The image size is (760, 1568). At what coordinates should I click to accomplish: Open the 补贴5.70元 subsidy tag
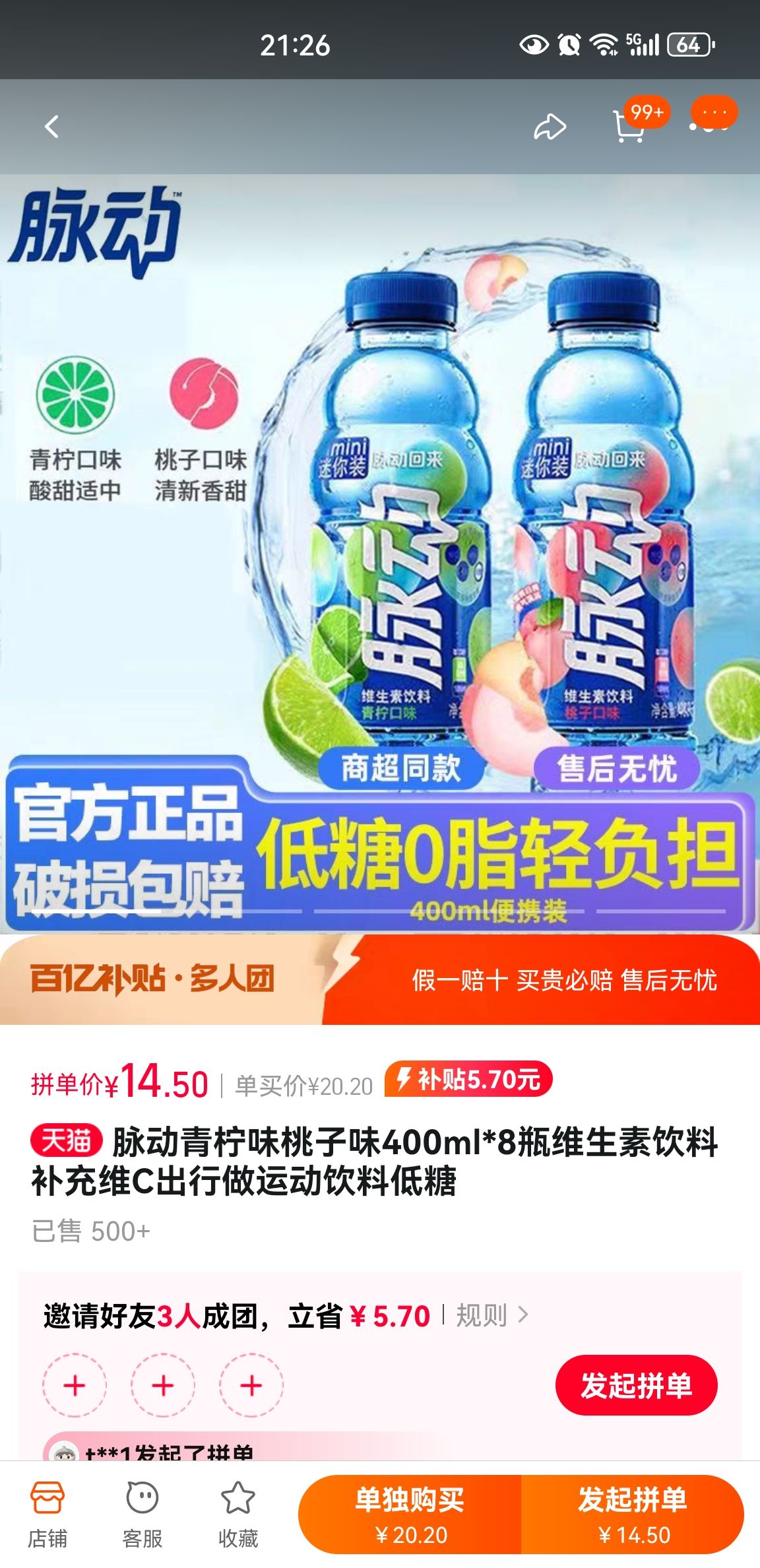point(468,1079)
